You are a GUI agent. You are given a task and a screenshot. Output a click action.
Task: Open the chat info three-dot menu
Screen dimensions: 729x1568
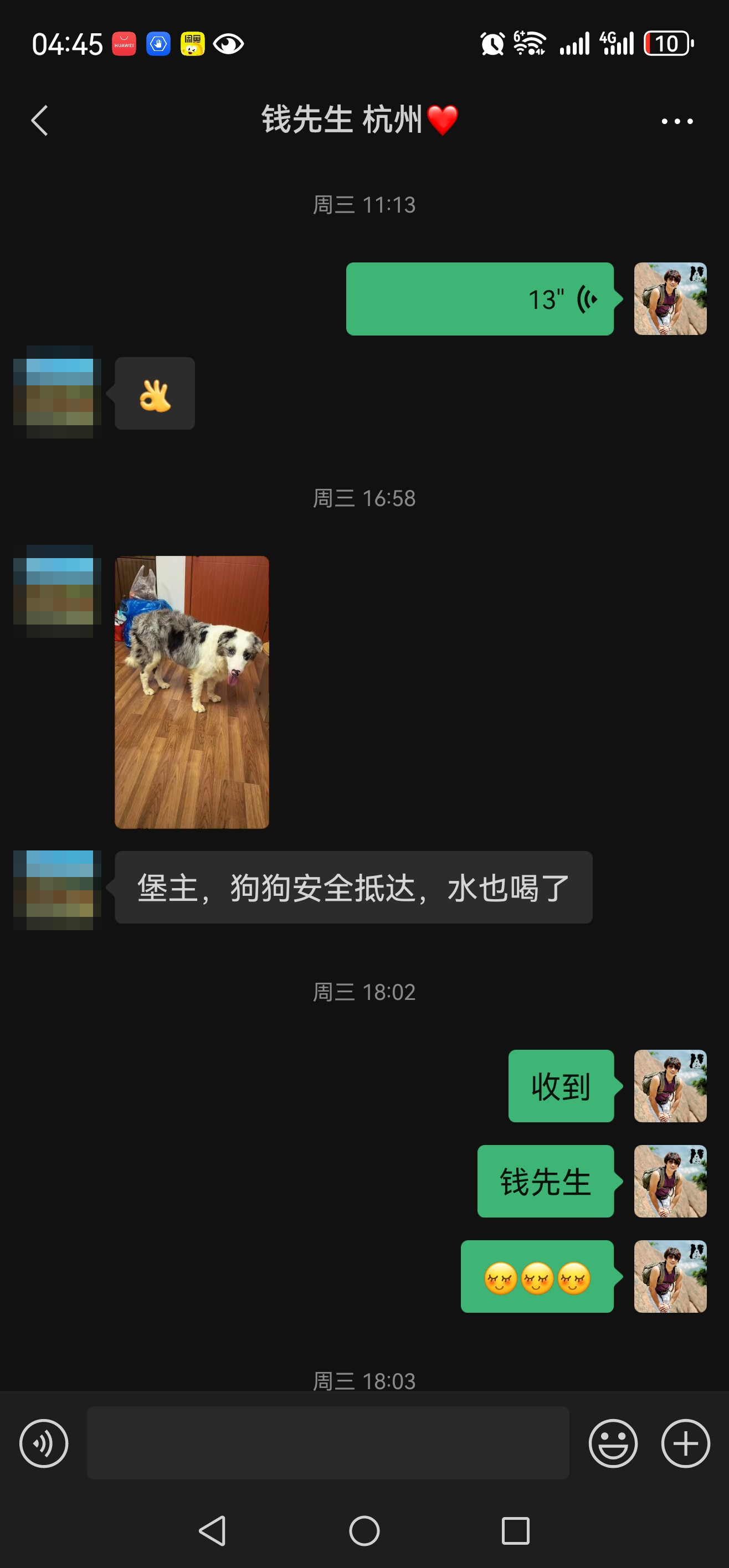pyautogui.click(x=676, y=121)
